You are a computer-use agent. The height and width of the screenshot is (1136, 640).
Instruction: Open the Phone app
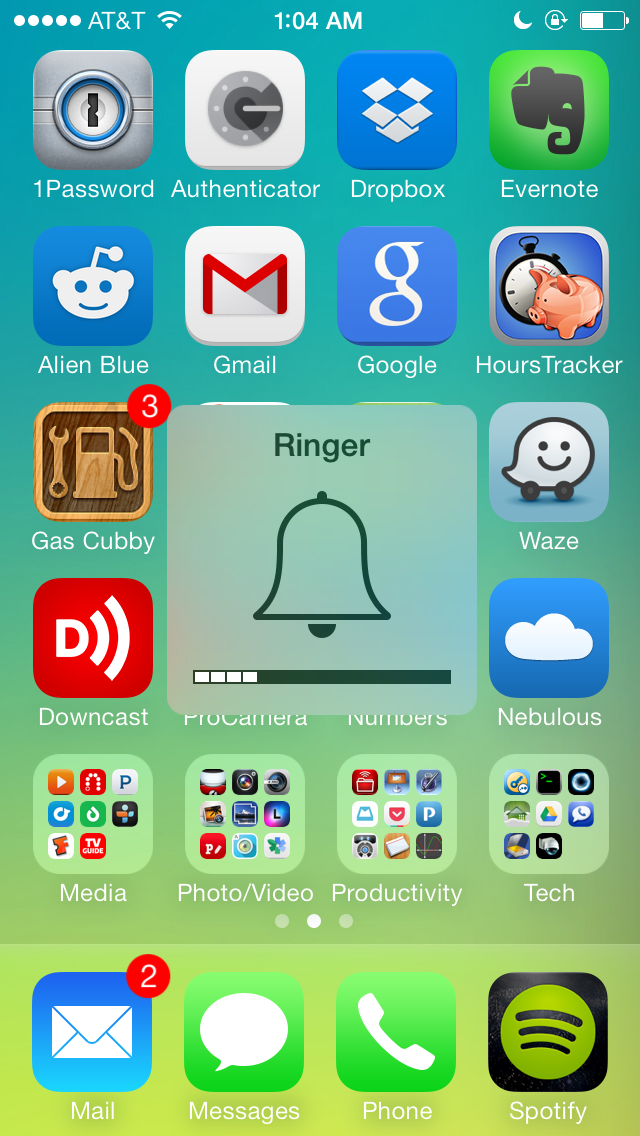pyautogui.click(x=397, y=1032)
